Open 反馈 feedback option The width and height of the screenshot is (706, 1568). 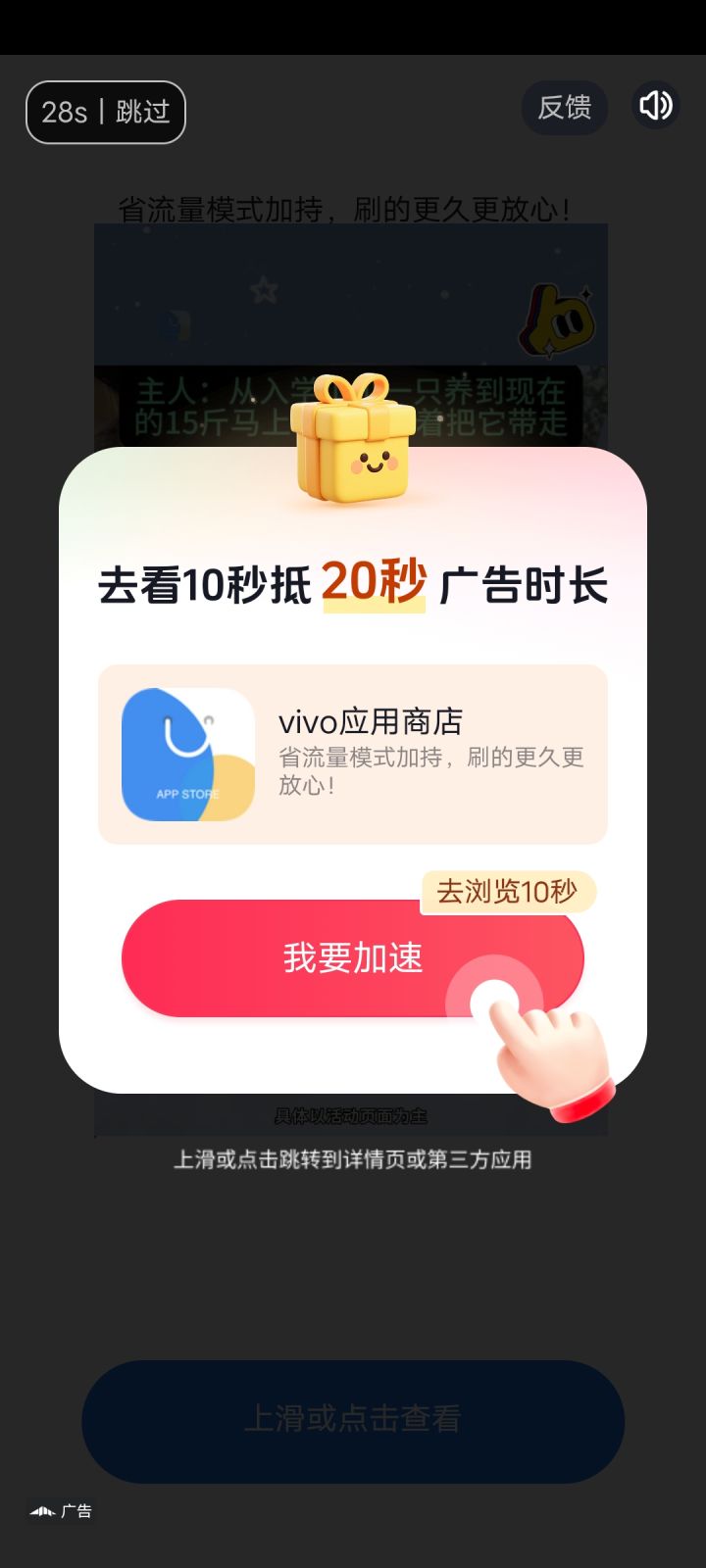pos(565,108)
